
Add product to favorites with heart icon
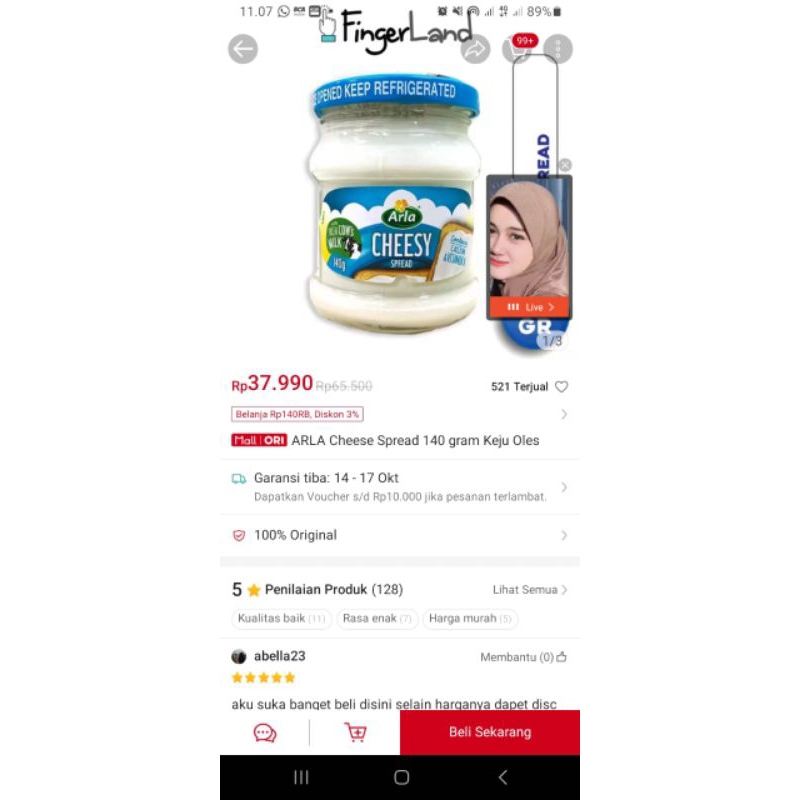click(x=562, y=387)
